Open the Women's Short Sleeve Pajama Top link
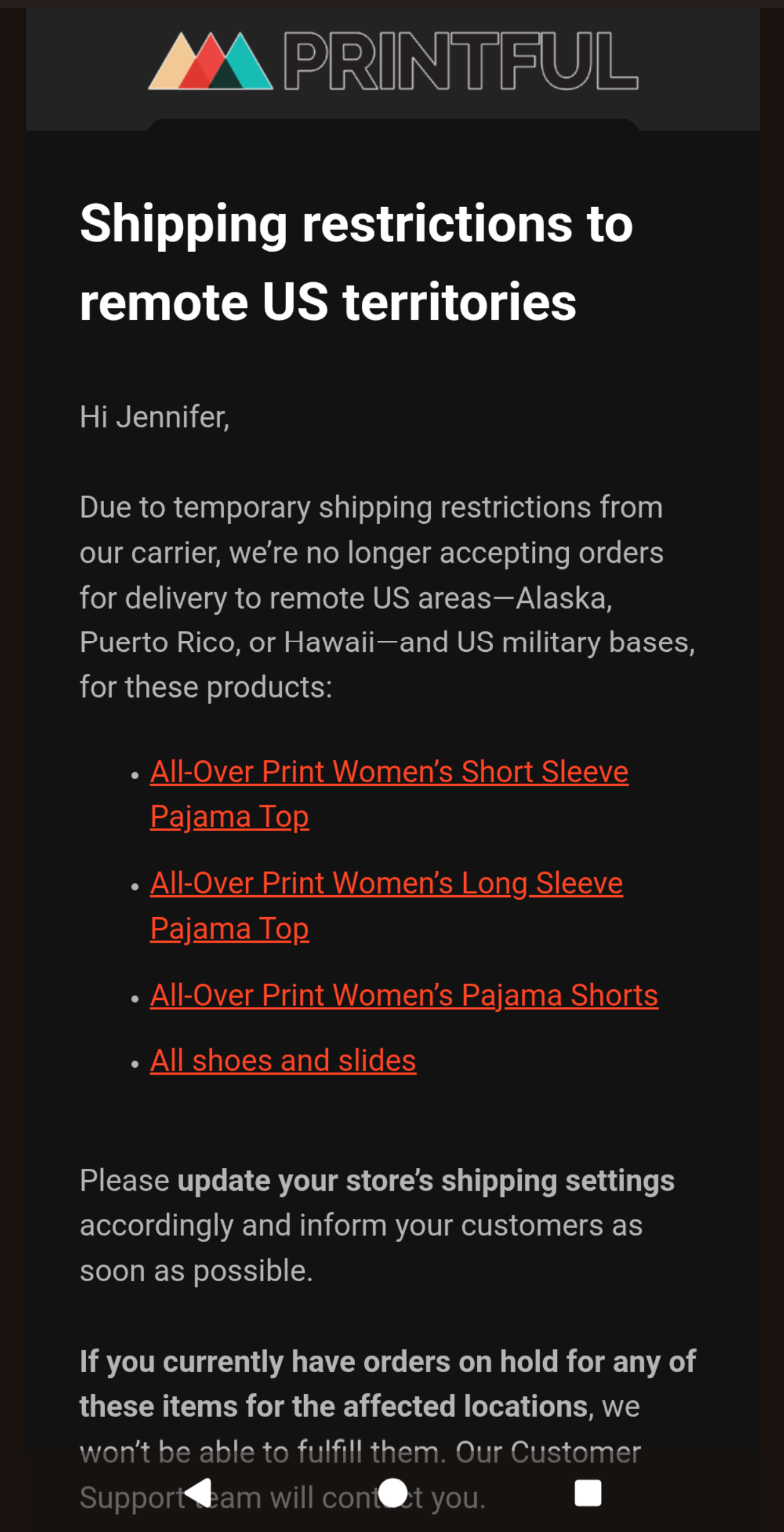Screen dimensions: 784x1532 (x=389, y=772)
